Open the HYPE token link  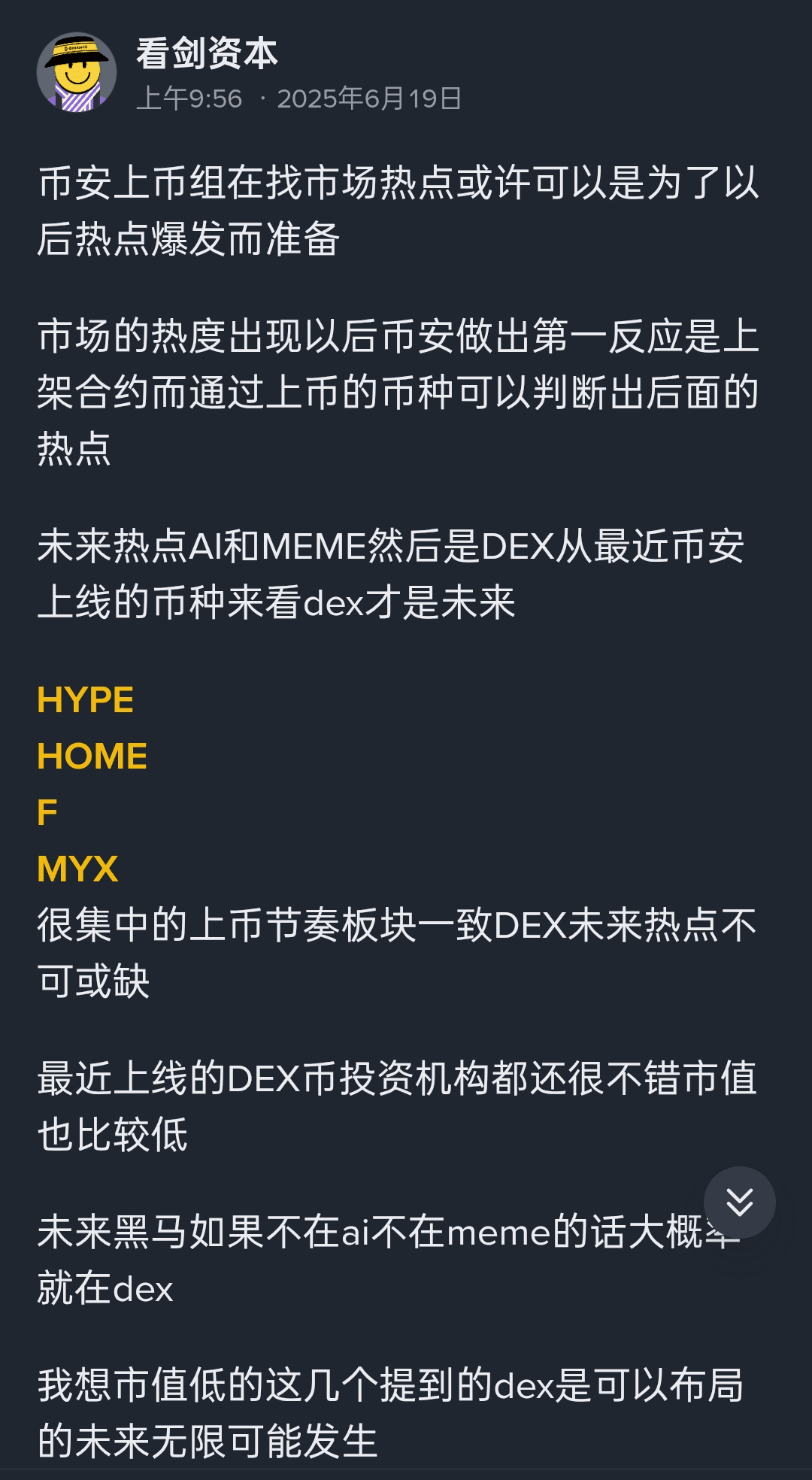click(x=86, y=700)
